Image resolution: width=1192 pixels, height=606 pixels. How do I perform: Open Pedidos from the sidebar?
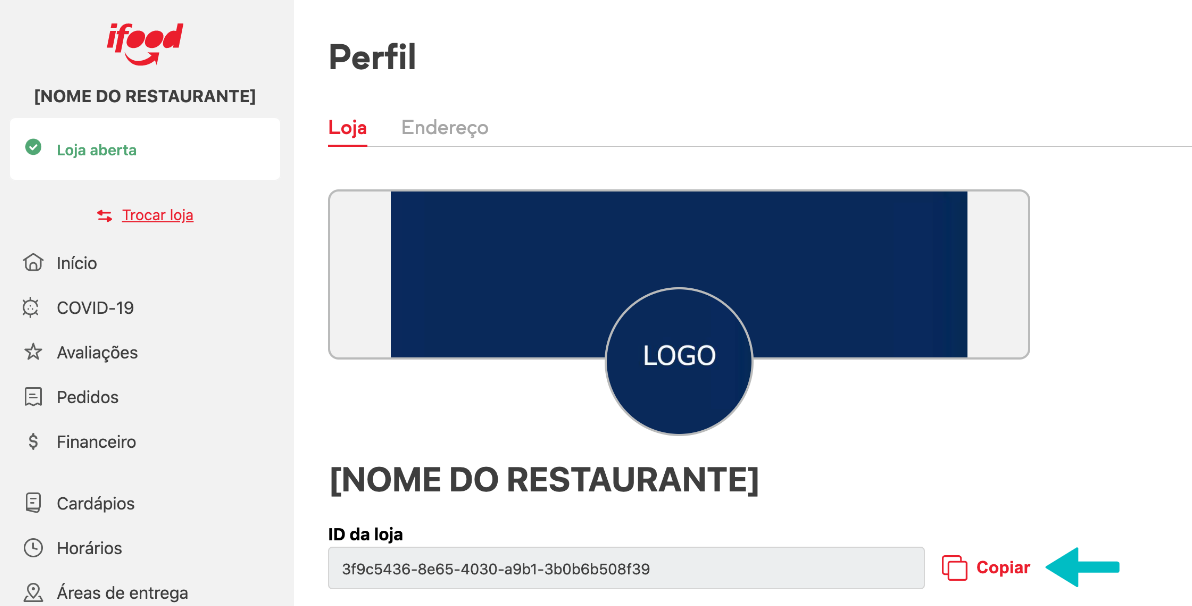click(87, 397)
